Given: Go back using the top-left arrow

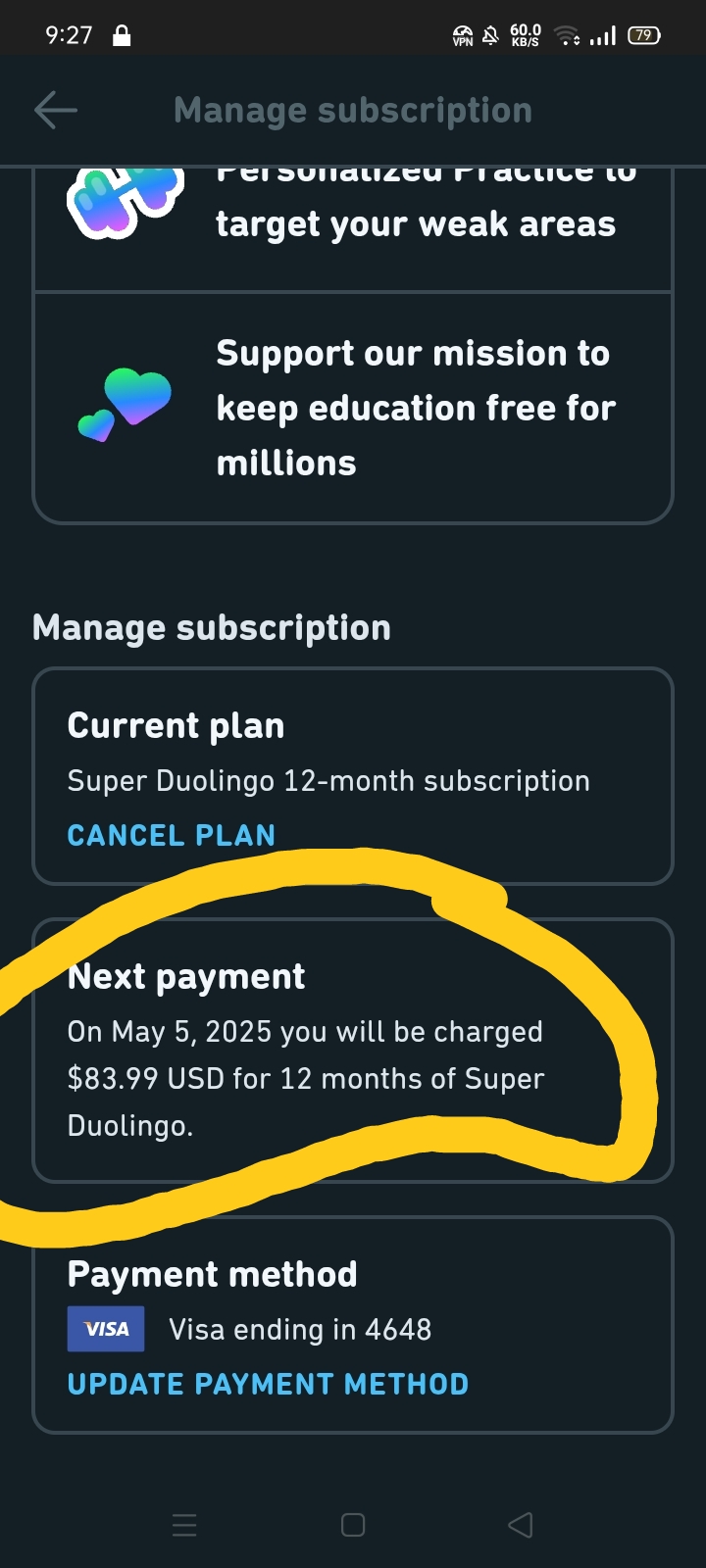Looking at the screenshot, I should (56, 111).
